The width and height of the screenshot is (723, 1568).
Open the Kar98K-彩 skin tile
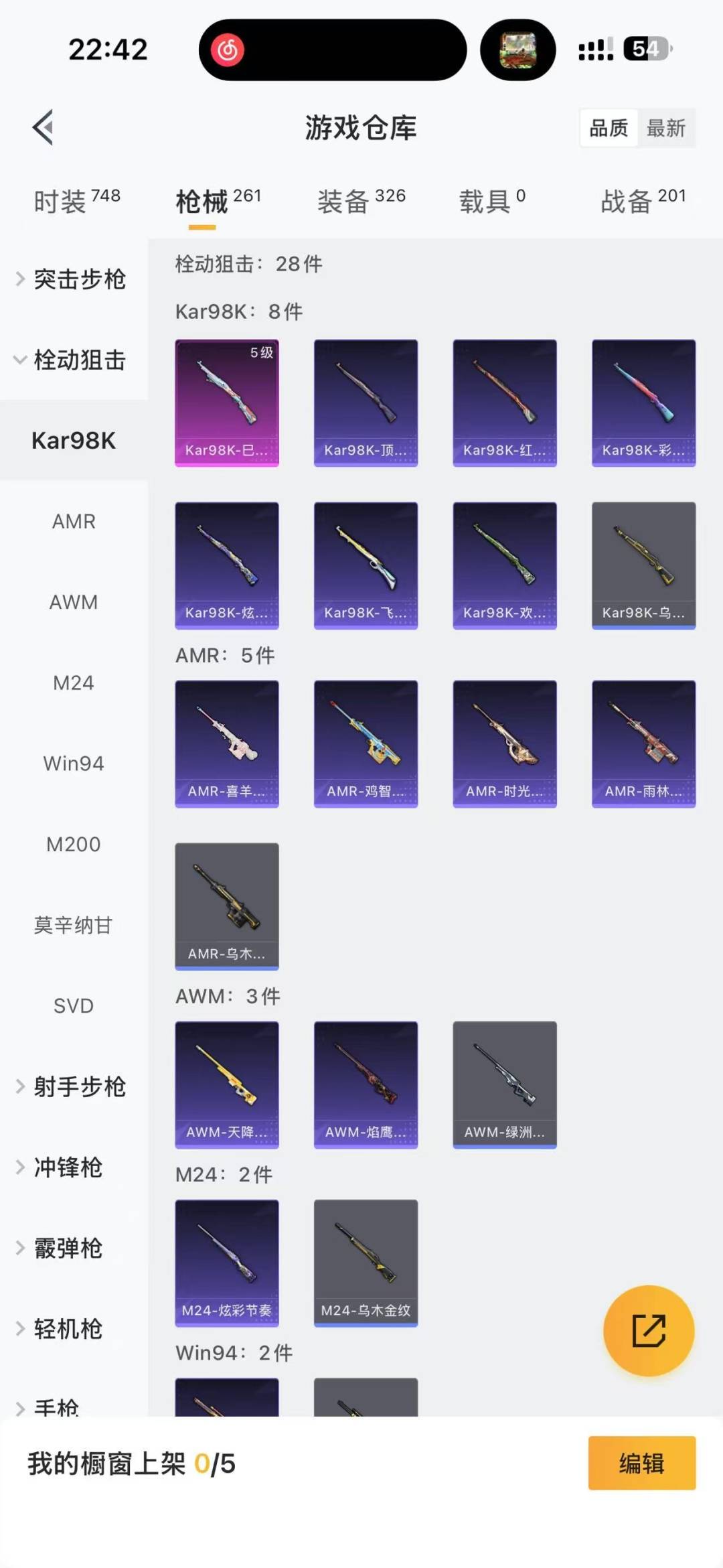(643, 403)
